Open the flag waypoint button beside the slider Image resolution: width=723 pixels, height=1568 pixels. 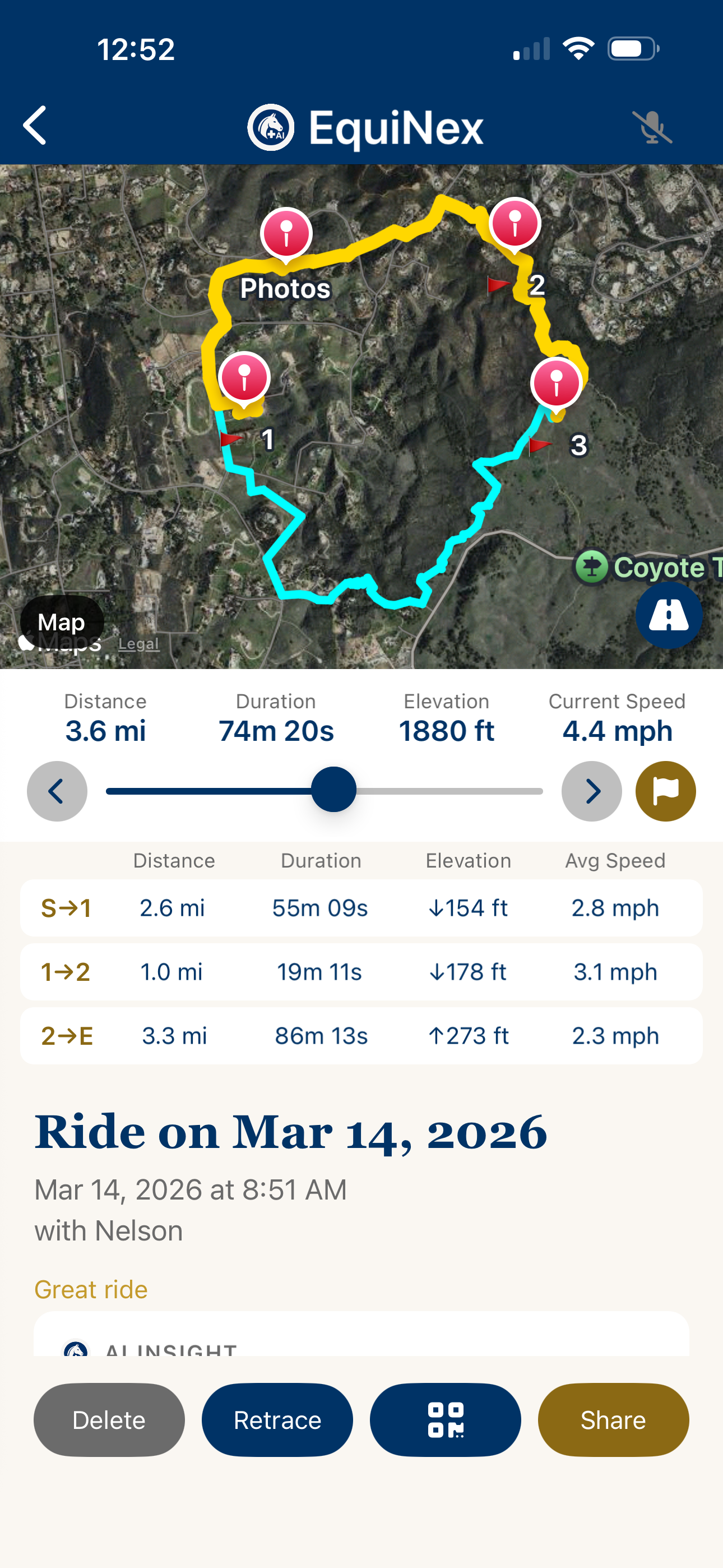pos(665,790)
